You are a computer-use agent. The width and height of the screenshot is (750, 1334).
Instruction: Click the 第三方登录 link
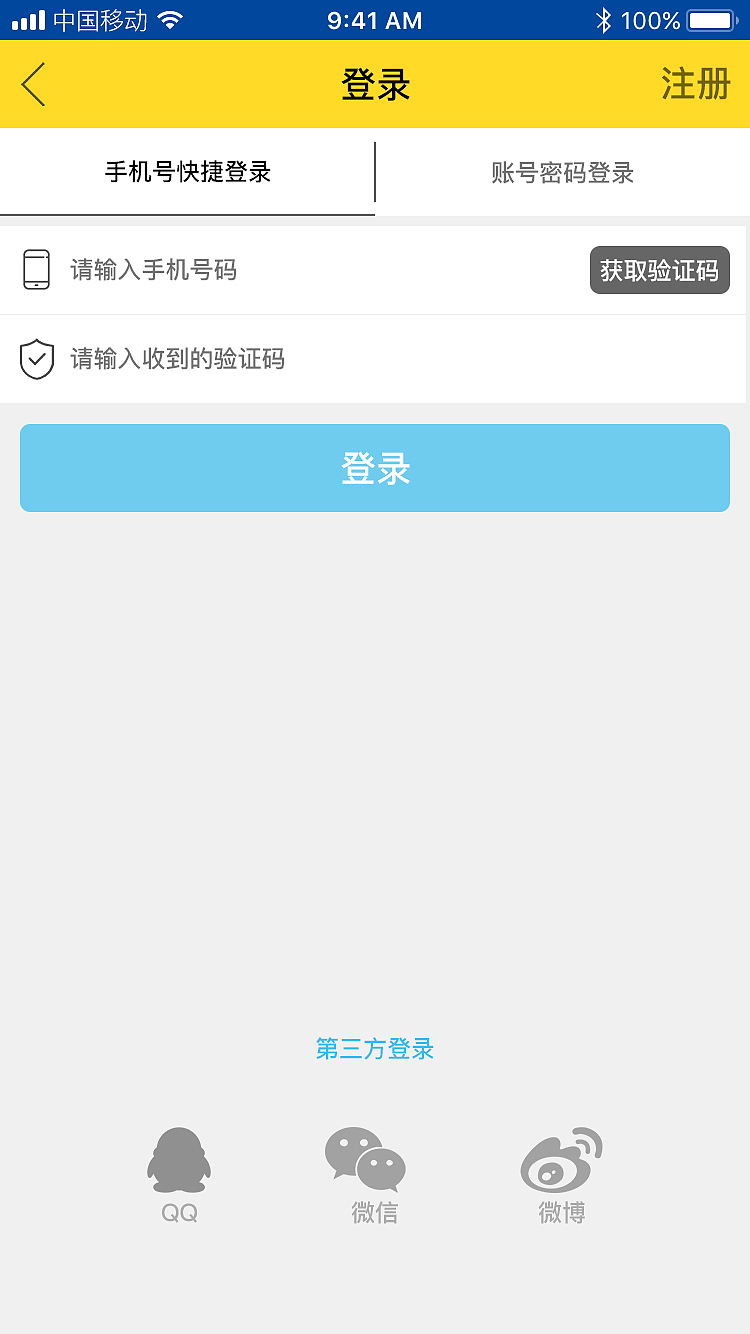[374, 1048]
